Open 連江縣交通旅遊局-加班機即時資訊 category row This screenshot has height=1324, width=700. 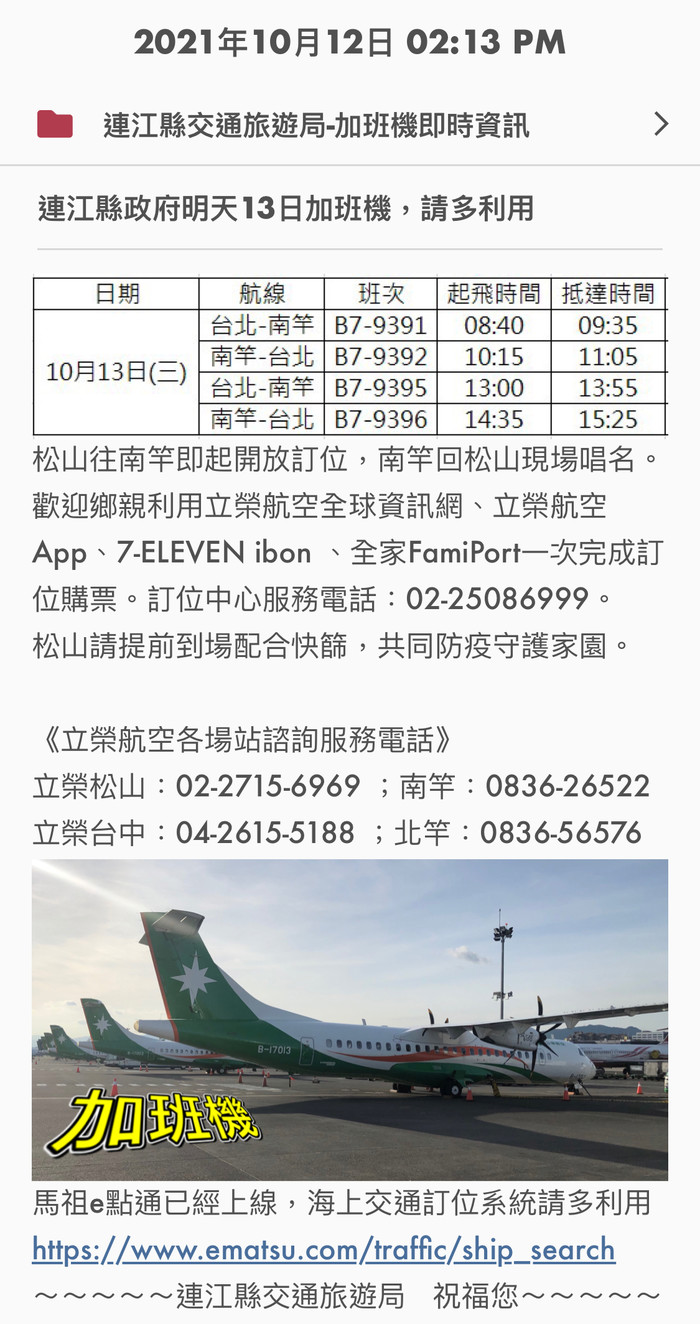click(350, 125)
